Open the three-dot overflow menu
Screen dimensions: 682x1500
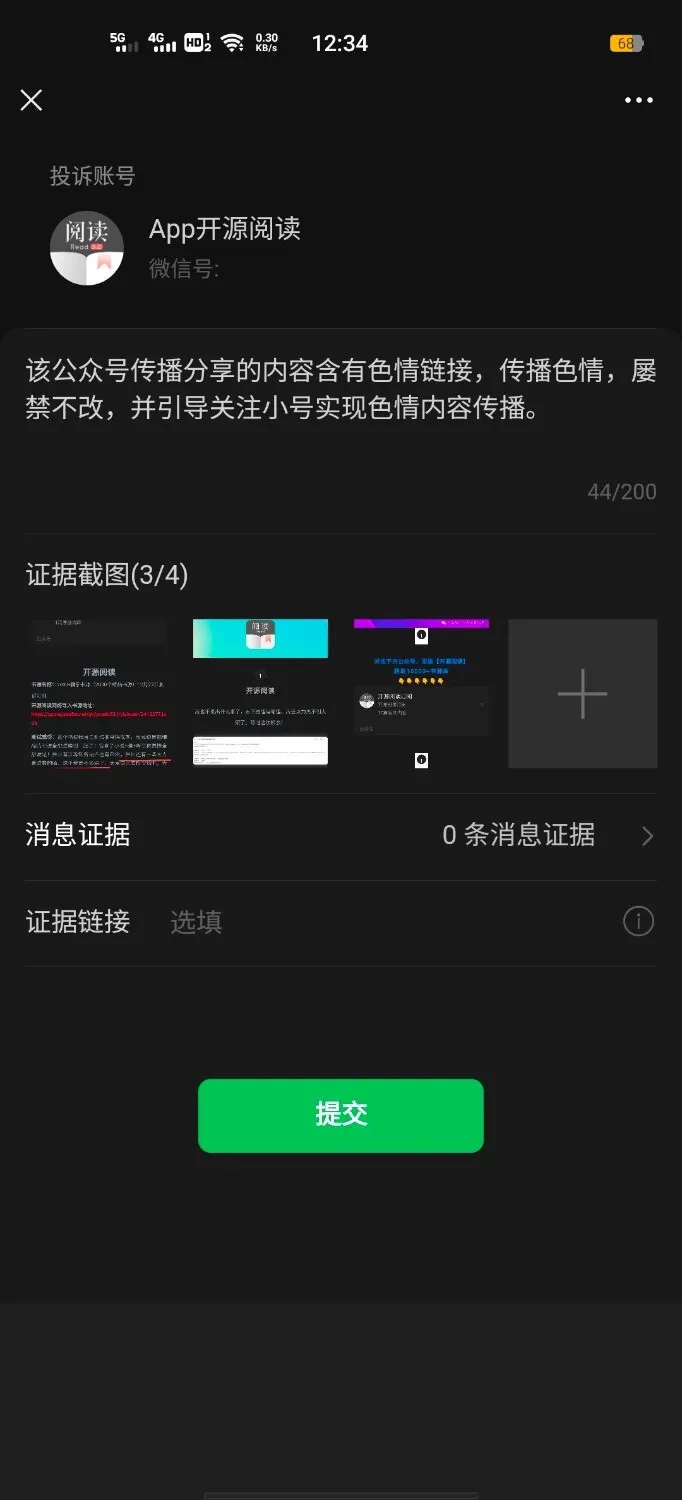point(638,100)
